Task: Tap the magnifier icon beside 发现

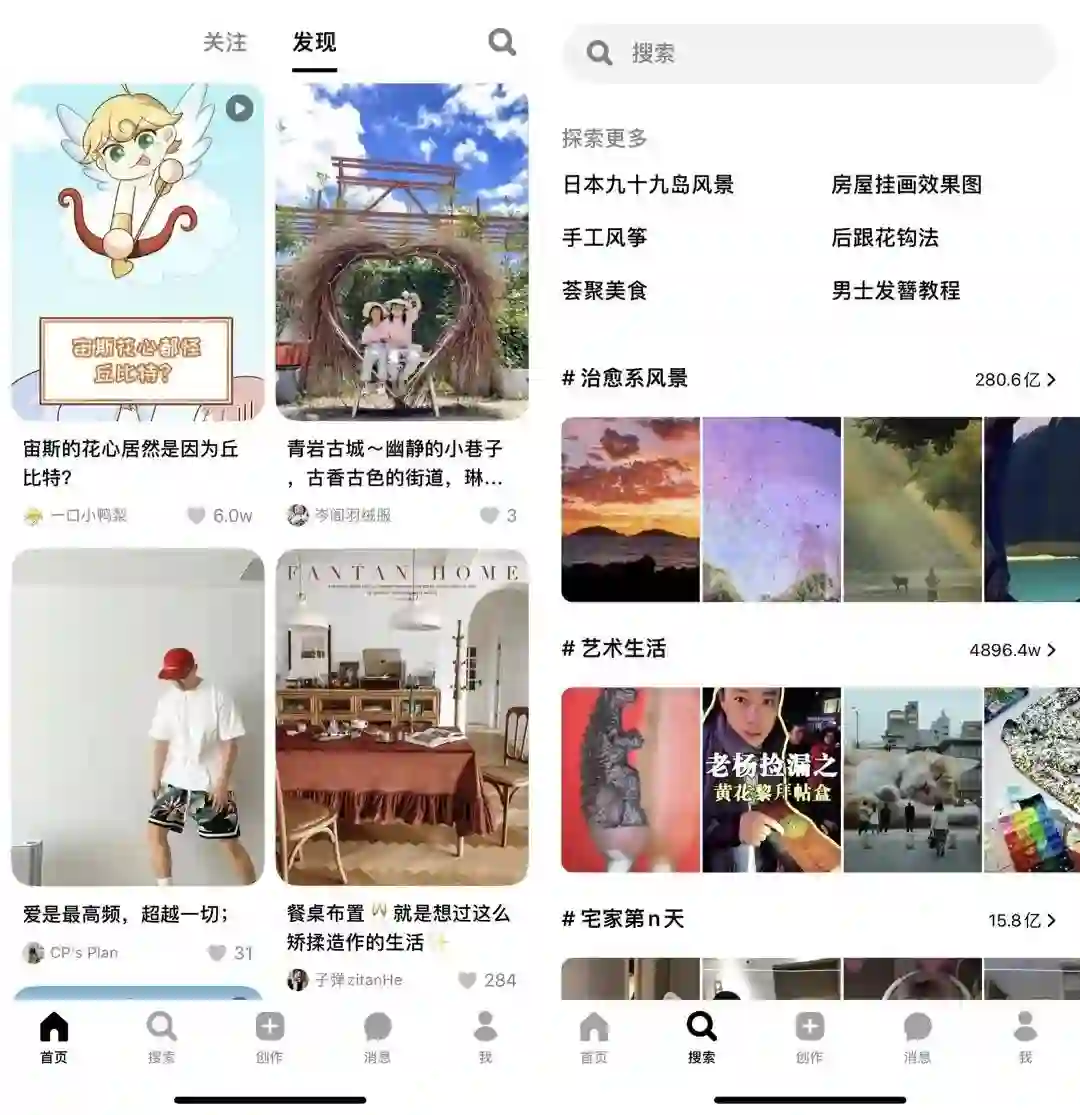Action: tap(502, 42)
